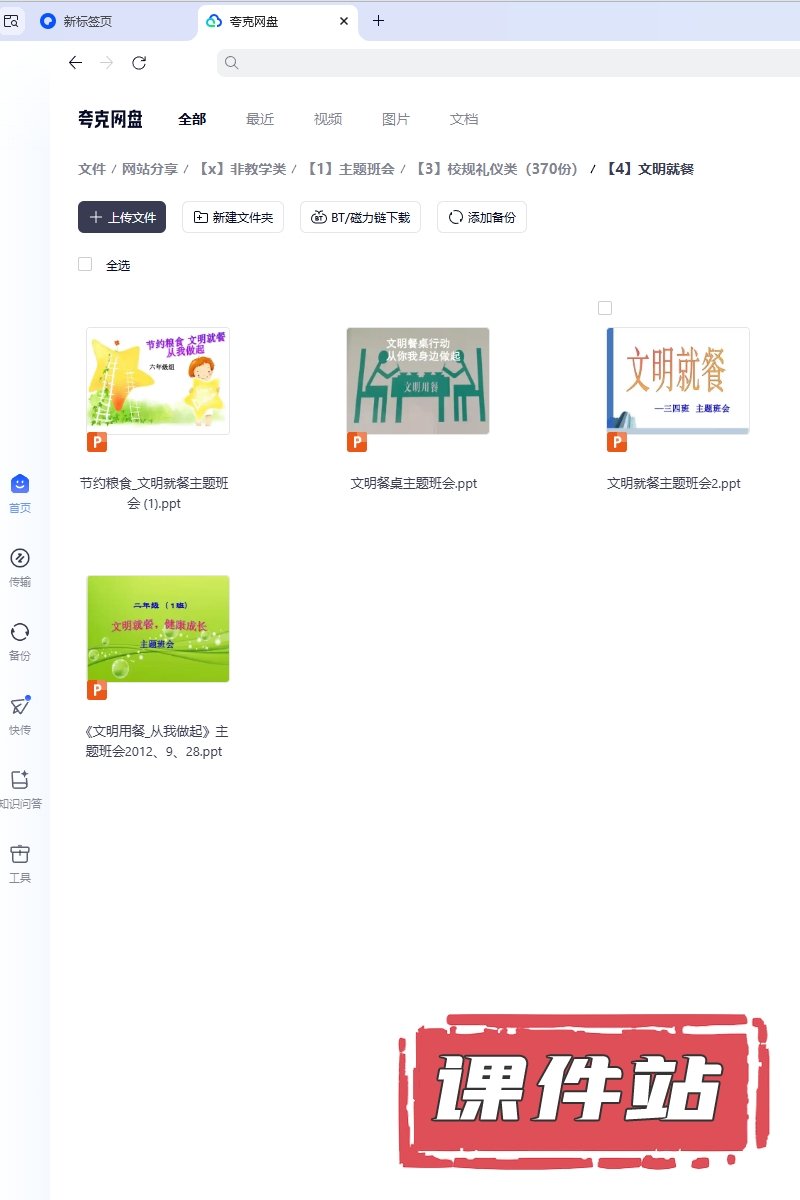Create a folder with 新建文件夹
Viewport: 800px width, 1200px height.
[233, 217]
